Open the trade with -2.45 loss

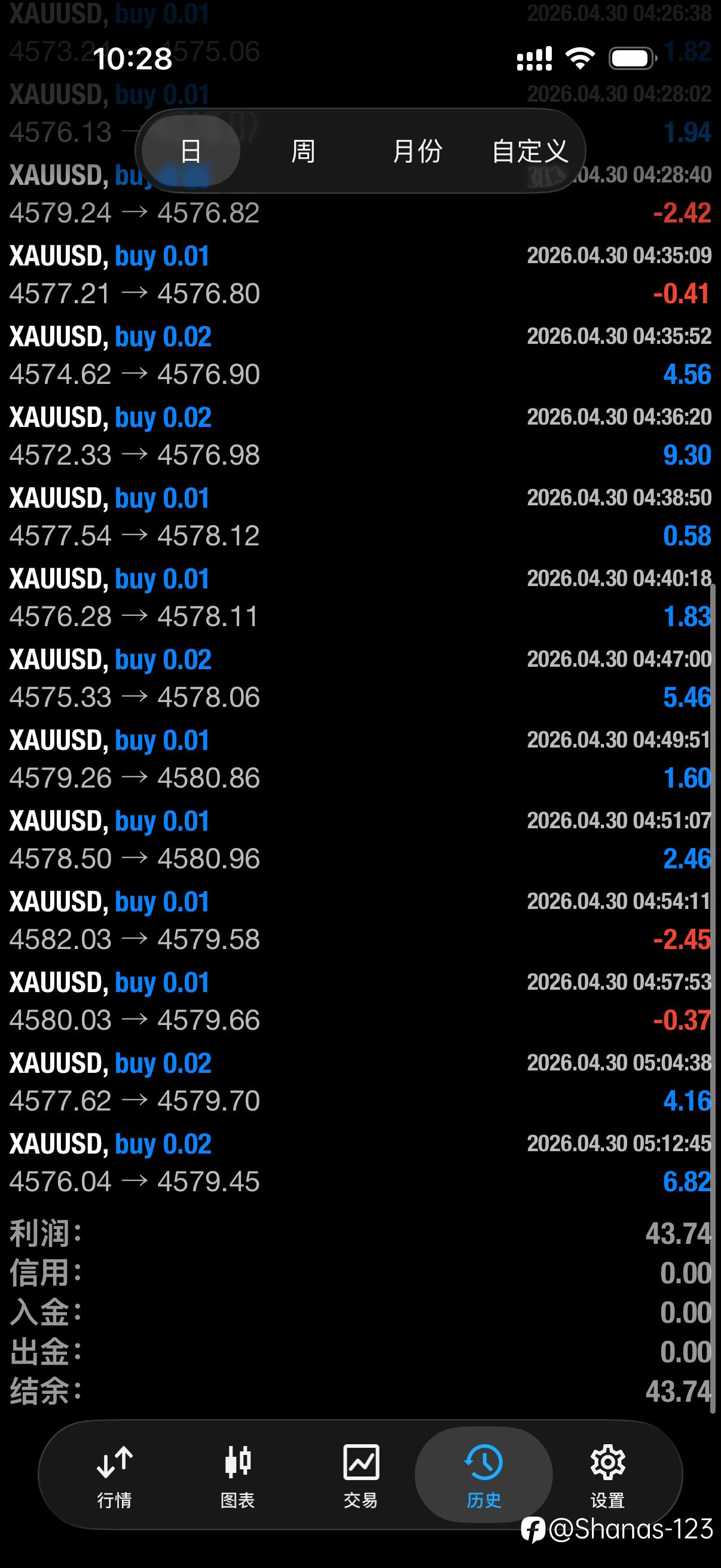360,920
